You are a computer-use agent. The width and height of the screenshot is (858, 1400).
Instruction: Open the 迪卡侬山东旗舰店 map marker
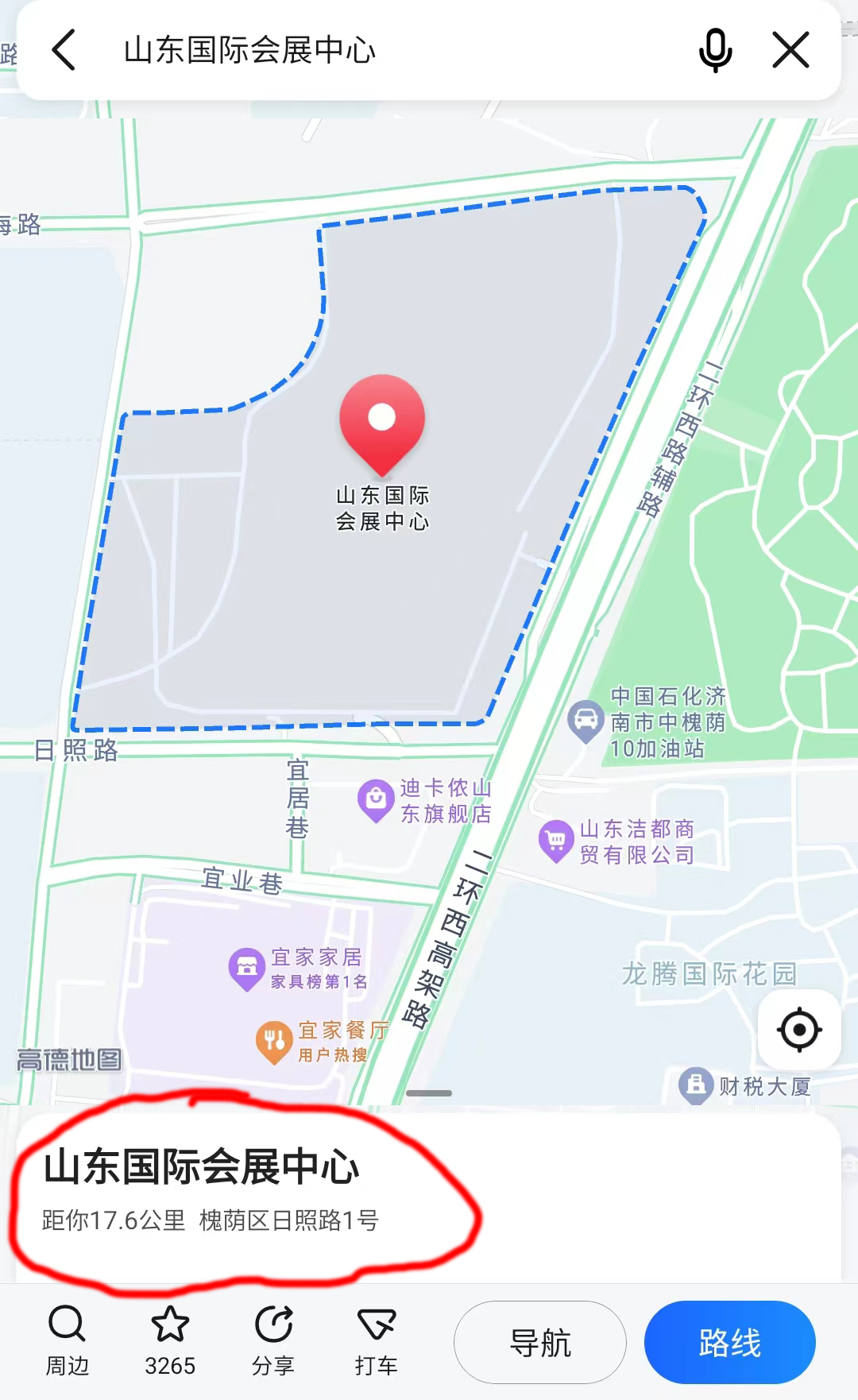point(376,799)
